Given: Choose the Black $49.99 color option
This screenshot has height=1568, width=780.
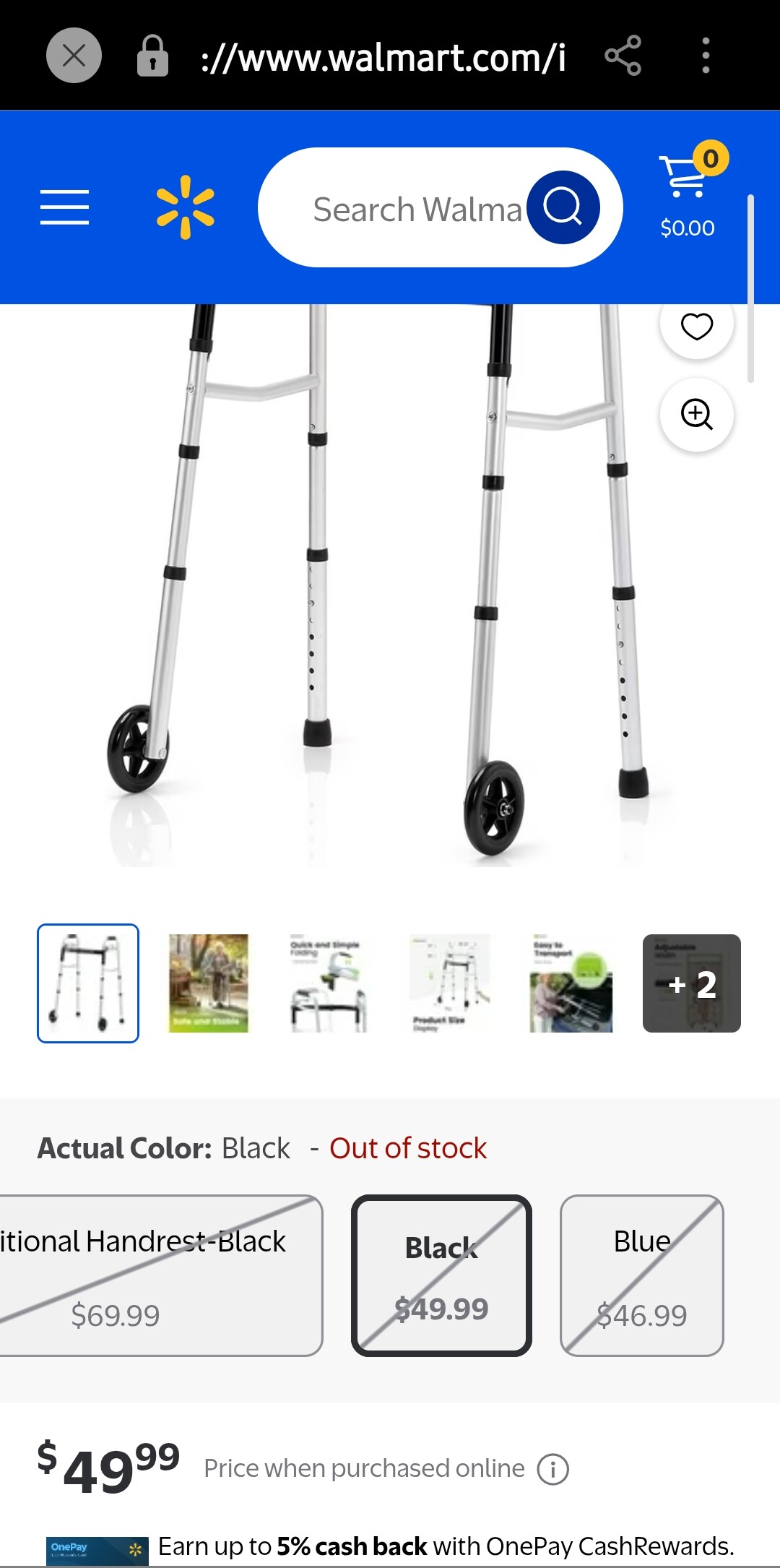Looking at the screenshot, I should tap(441, 1275).
